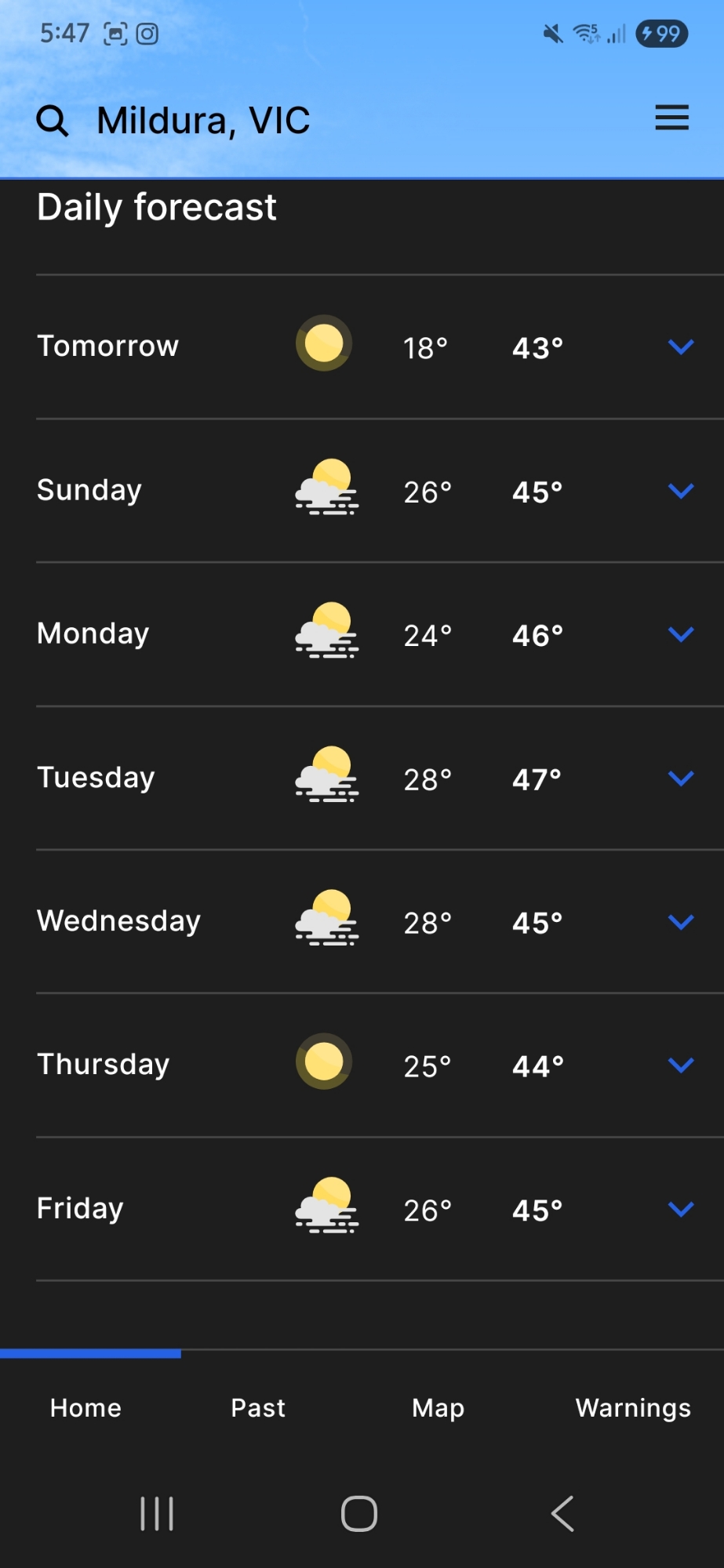Expand Wednesday's forecast details
This screenshot has width=724, height=1568.
(x=680, y=922)
